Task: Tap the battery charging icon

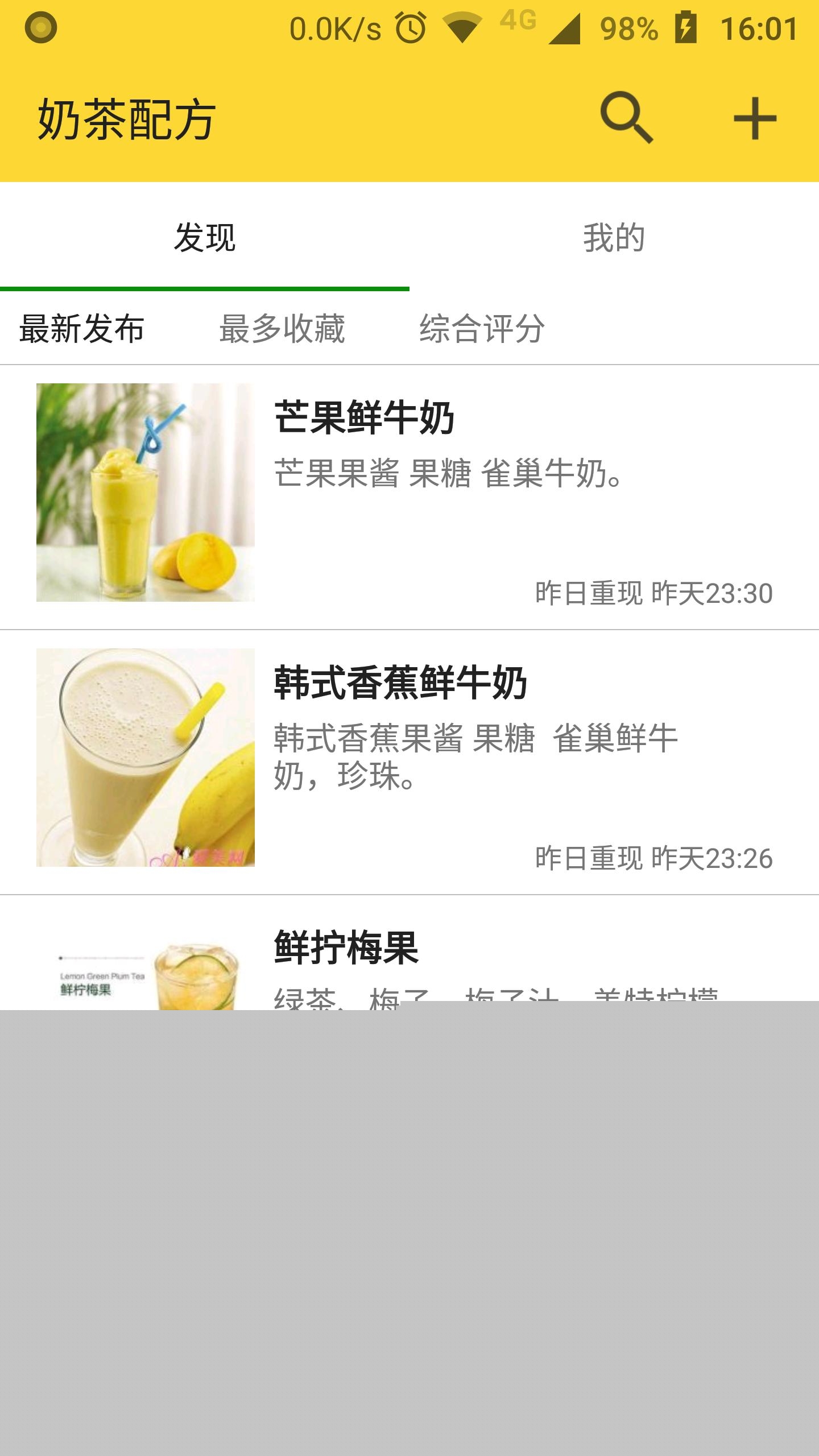Action: pyautogui.click(x=686, y=27)
